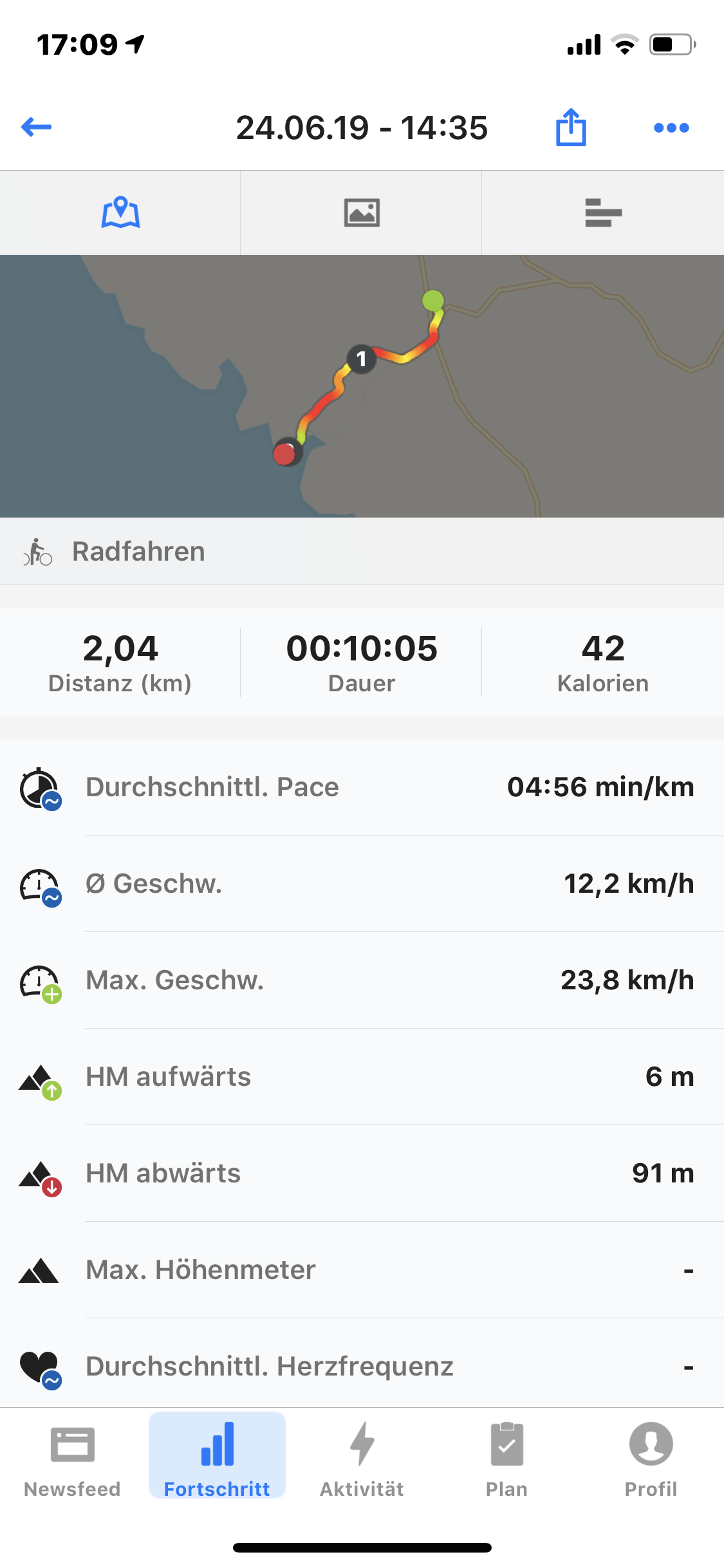
Task: Select the map view tab
Action: (120, 212)
